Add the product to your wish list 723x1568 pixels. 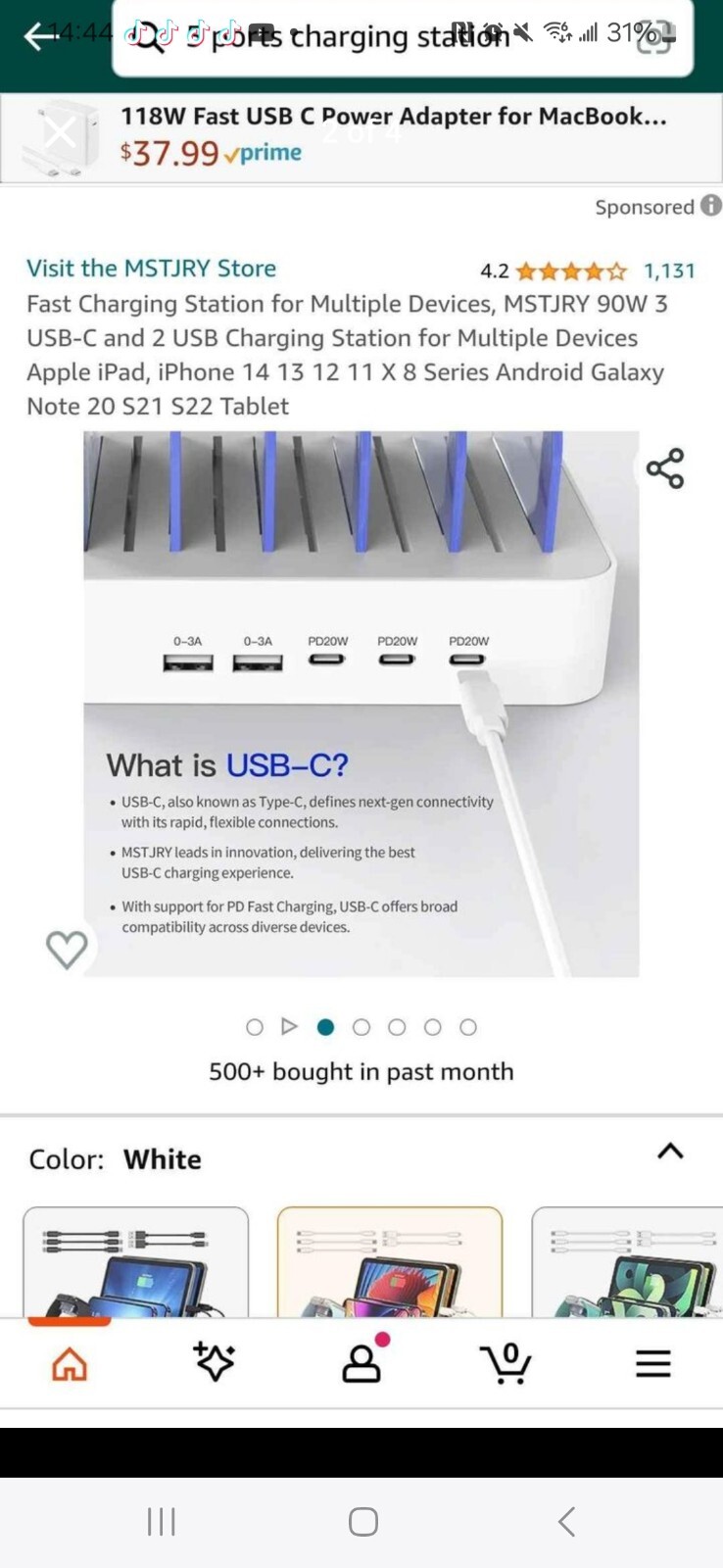tap(67, 949)
